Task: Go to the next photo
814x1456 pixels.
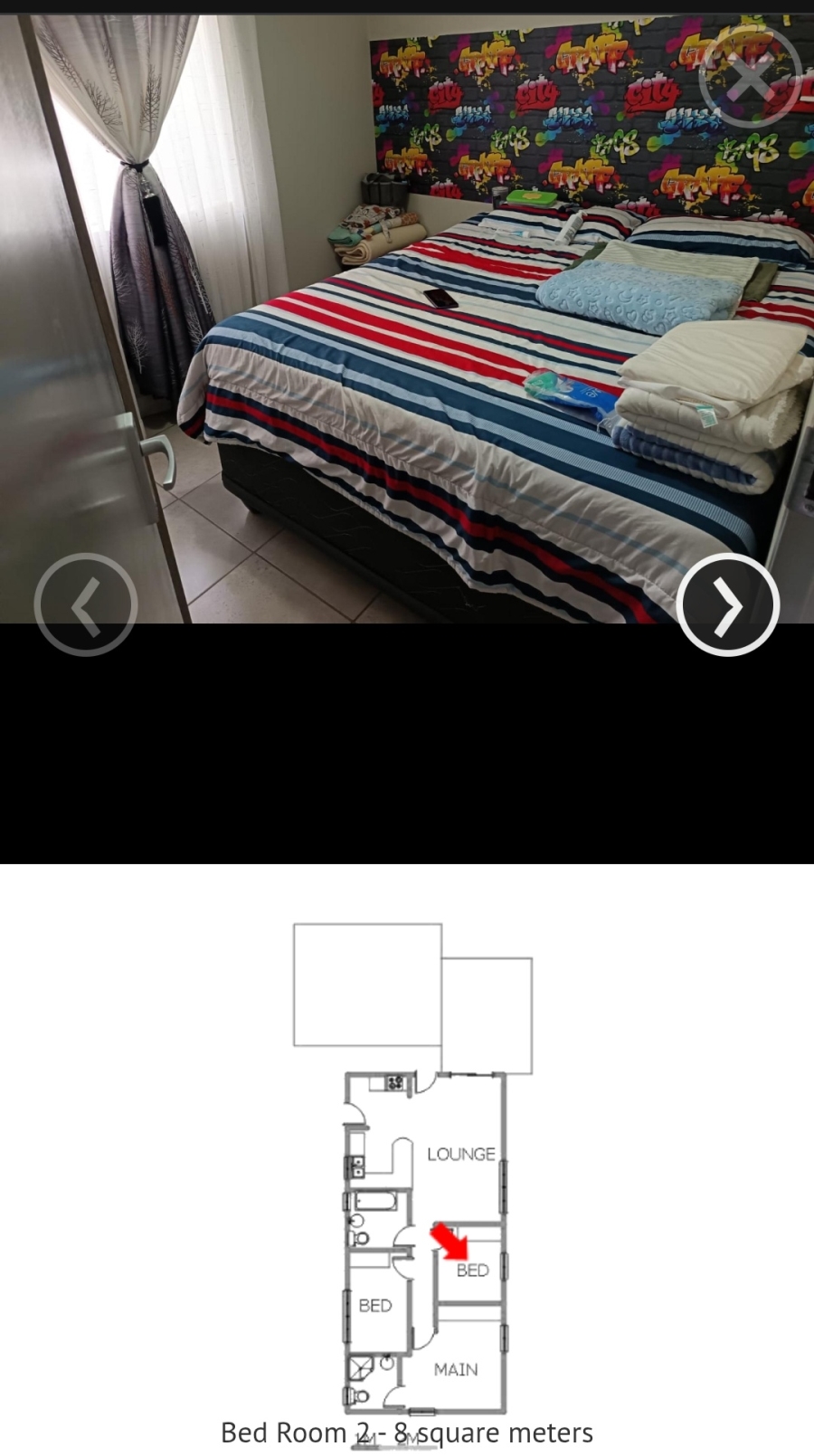Action: (728, 604)
